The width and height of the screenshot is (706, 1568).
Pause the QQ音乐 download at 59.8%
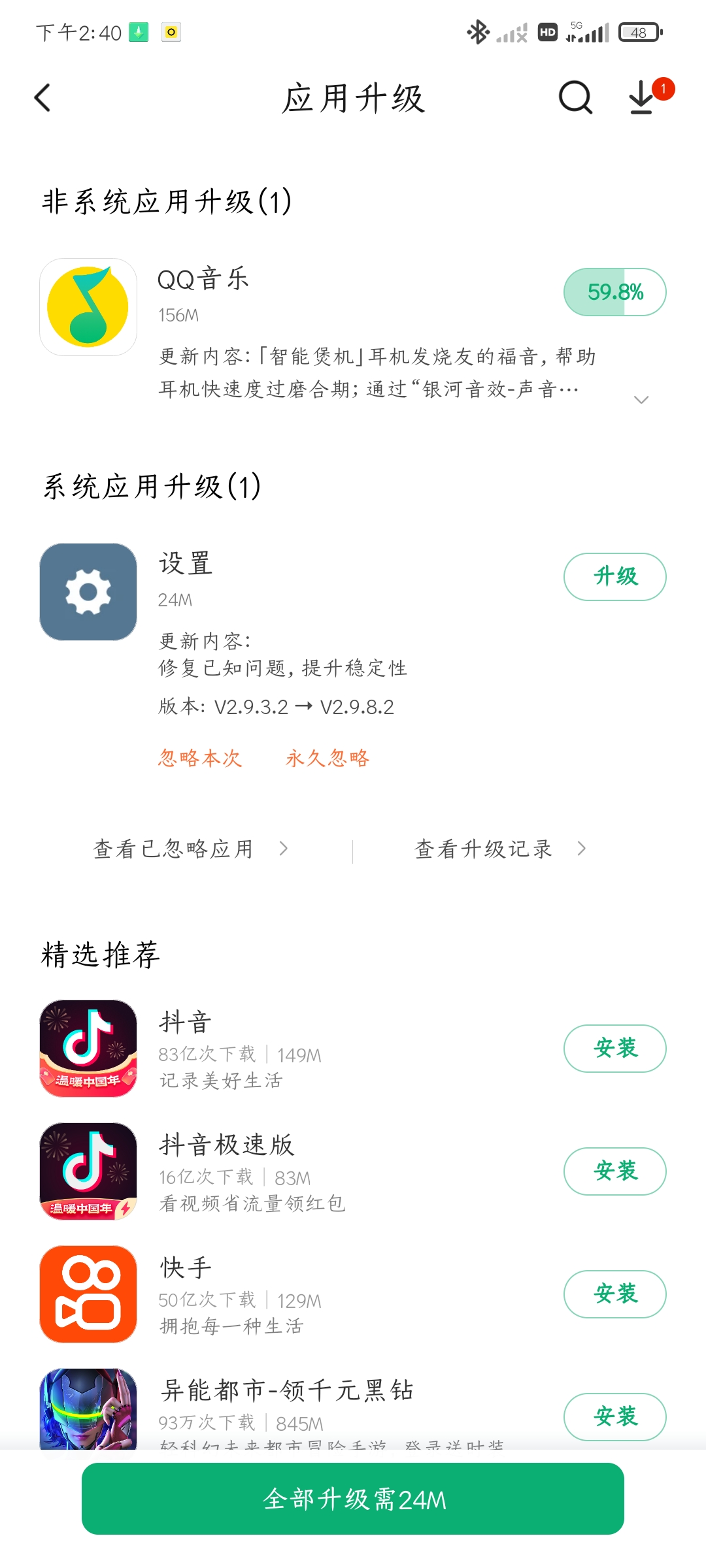[x=614, y=292]
